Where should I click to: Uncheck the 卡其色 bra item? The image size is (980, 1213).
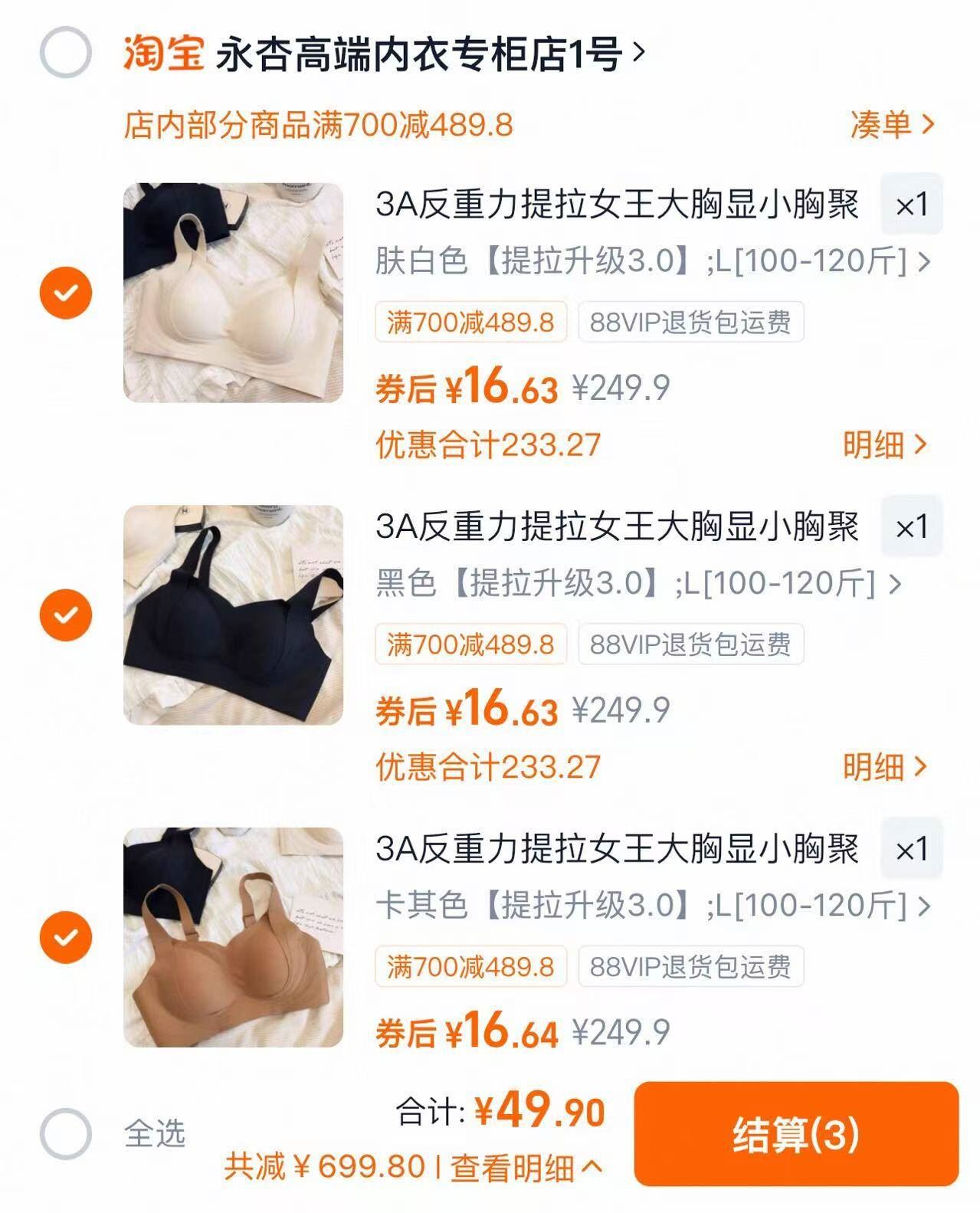[66, 936]
